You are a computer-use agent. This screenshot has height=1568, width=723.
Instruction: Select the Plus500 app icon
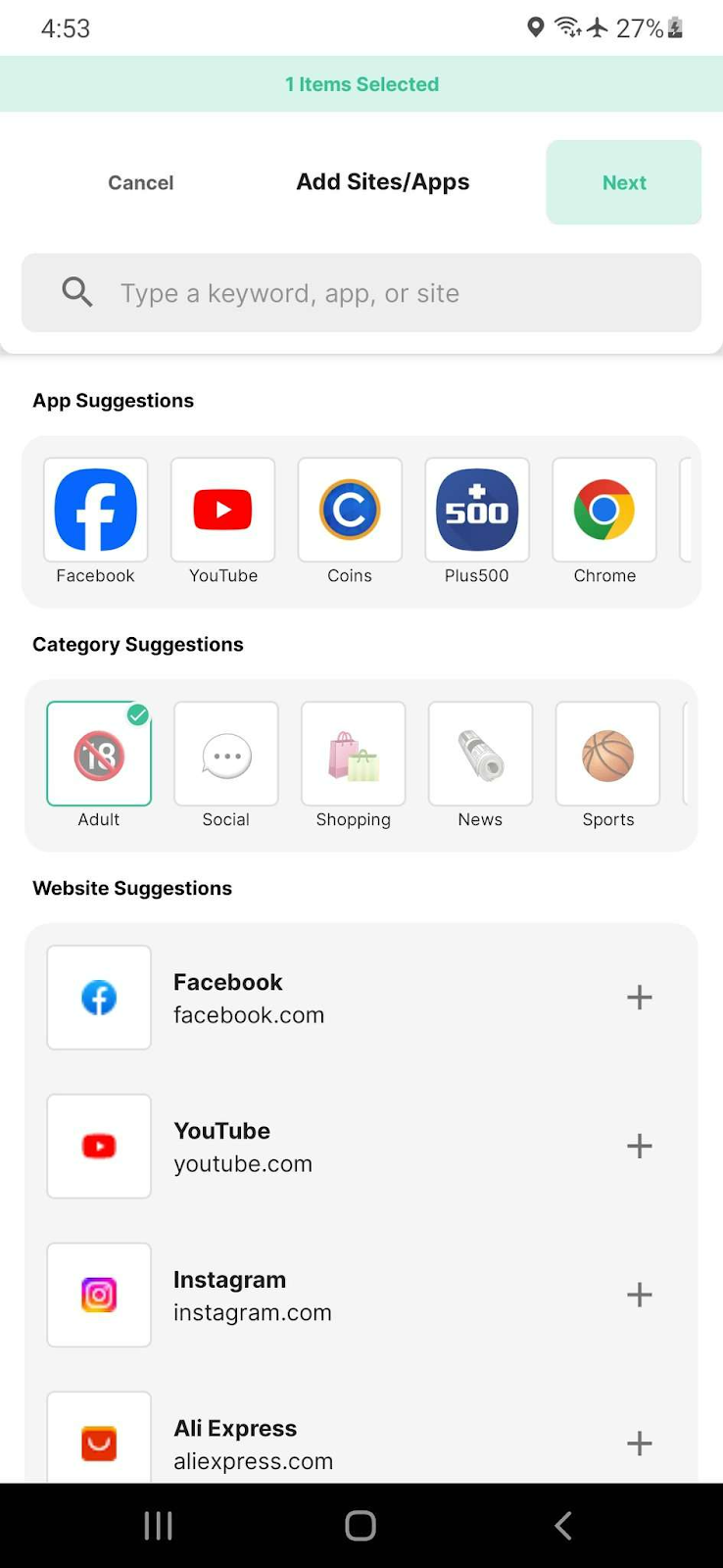[x=477, y=510]
